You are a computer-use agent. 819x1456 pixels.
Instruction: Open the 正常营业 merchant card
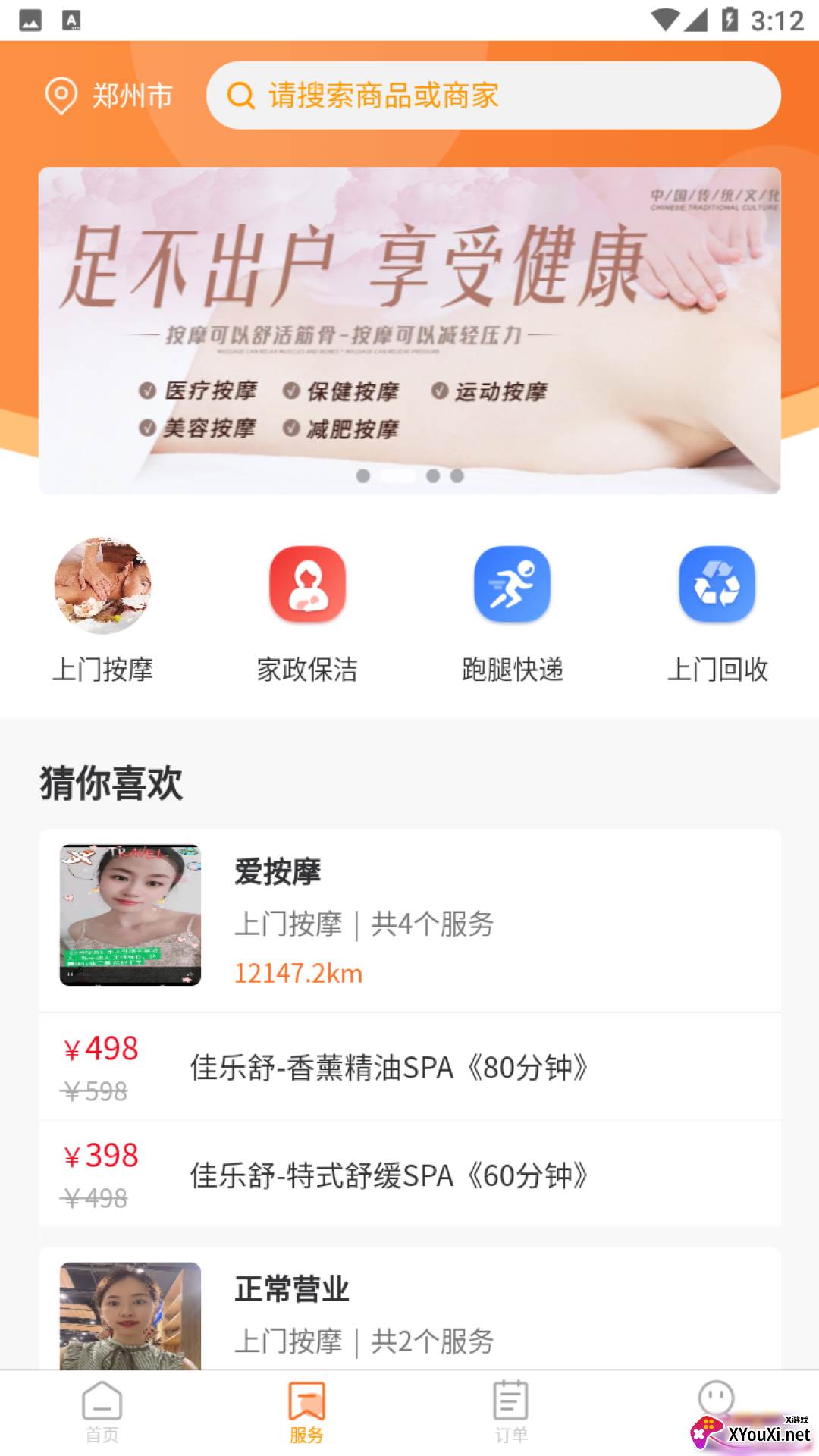(x=409, y=1308)
